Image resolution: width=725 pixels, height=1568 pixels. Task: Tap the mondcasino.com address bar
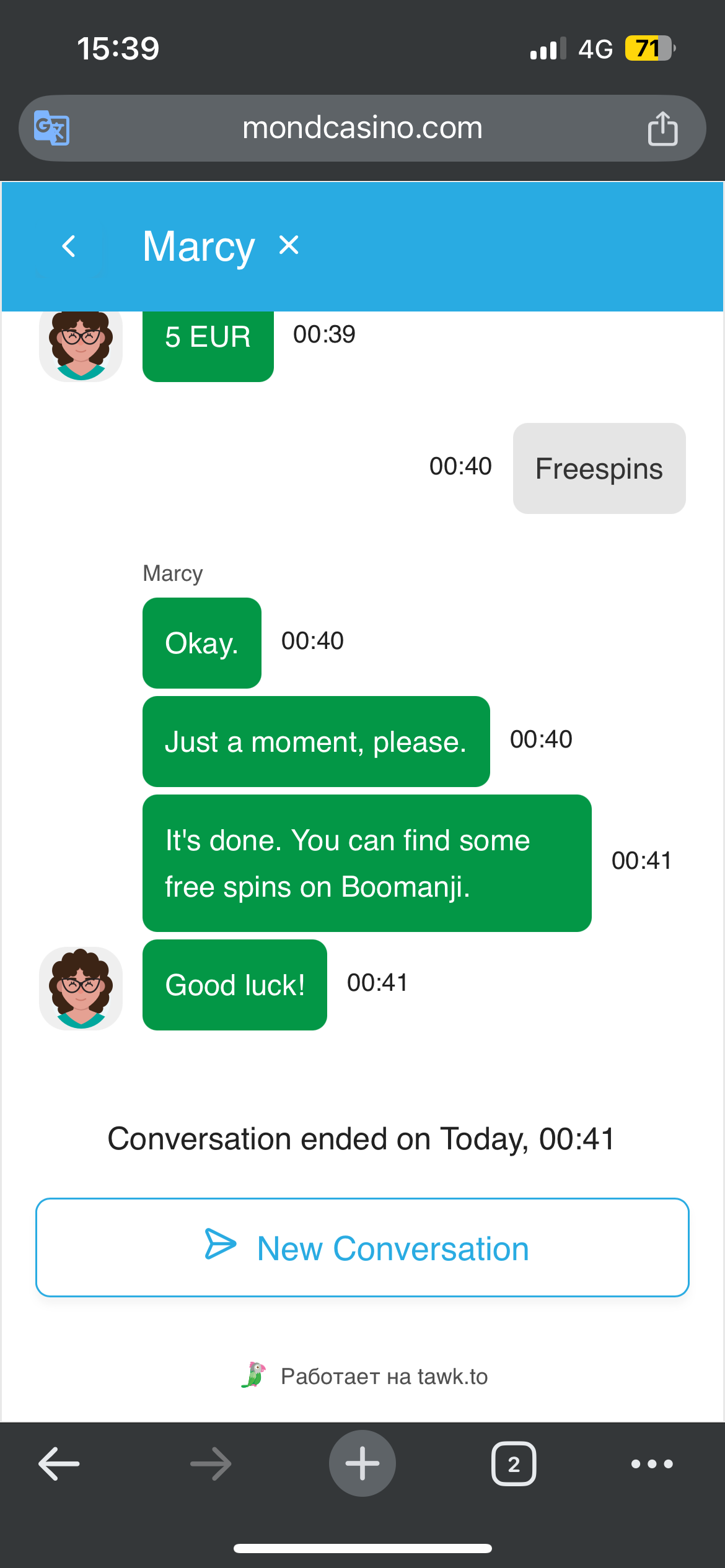click(x=362, y=128)
